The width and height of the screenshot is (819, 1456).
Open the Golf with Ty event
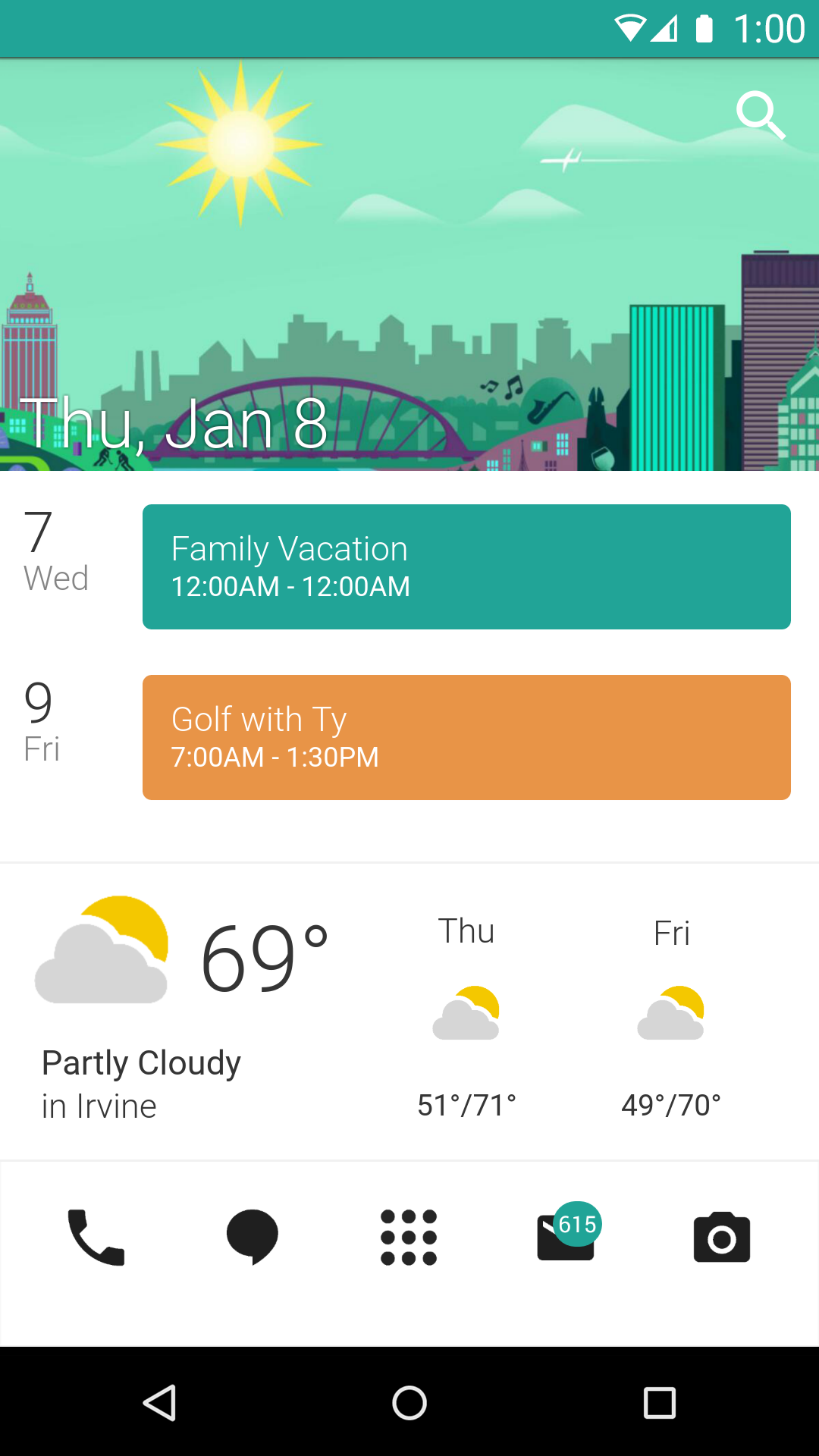(x=466, y=737)
